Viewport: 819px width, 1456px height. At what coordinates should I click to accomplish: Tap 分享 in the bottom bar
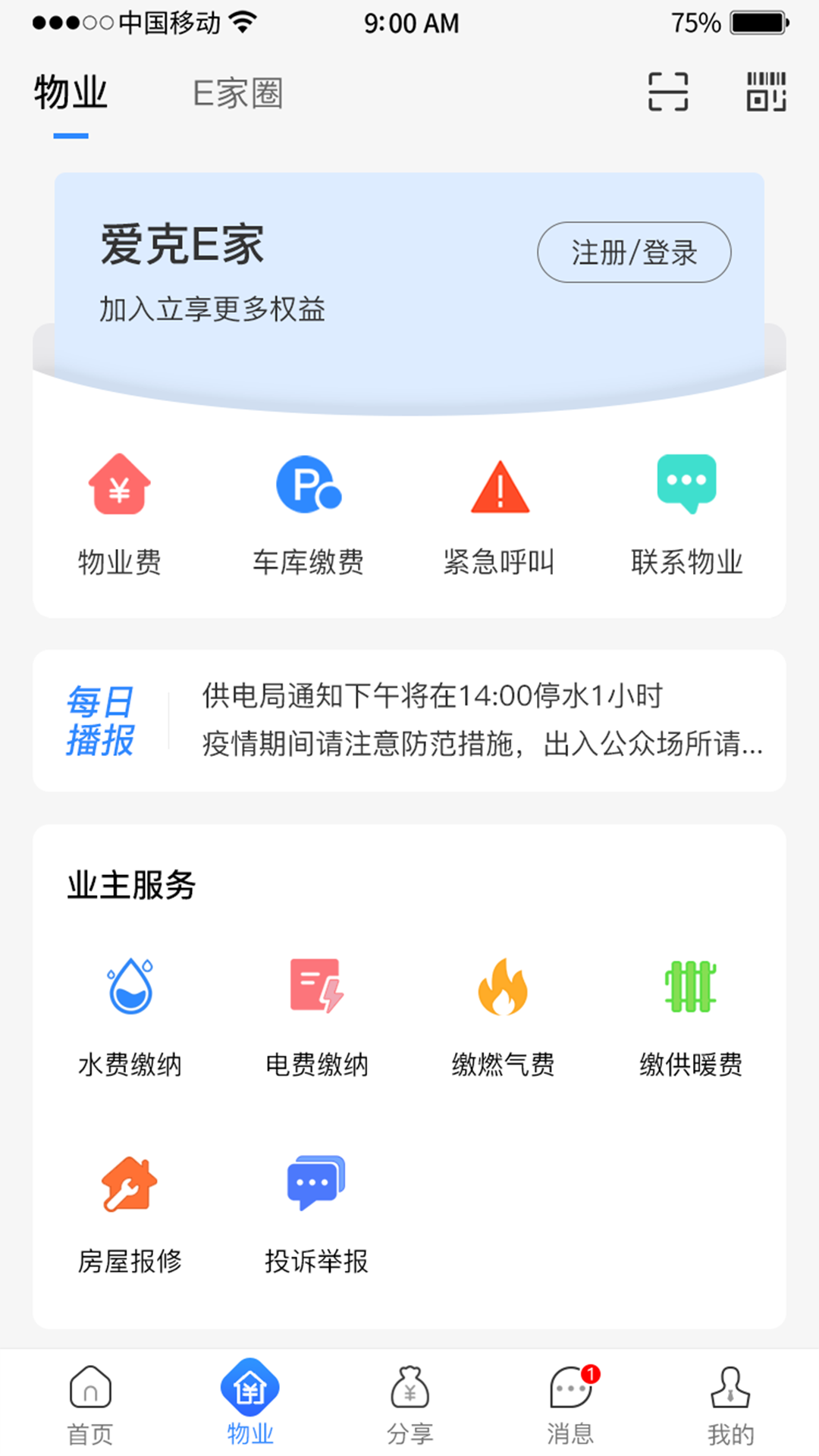click(409, 1407)
